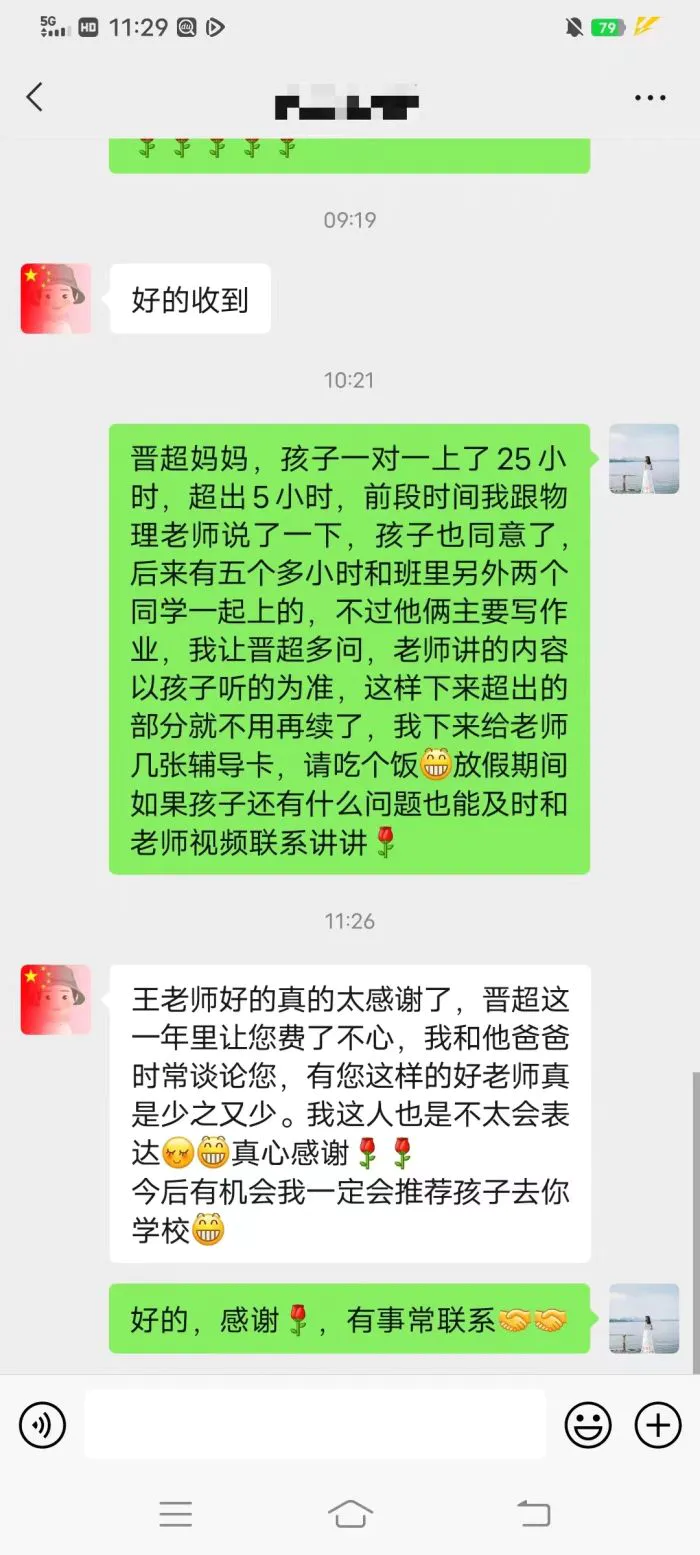
Task: Open the chat info overflow menu
Action: coord(650,98)
